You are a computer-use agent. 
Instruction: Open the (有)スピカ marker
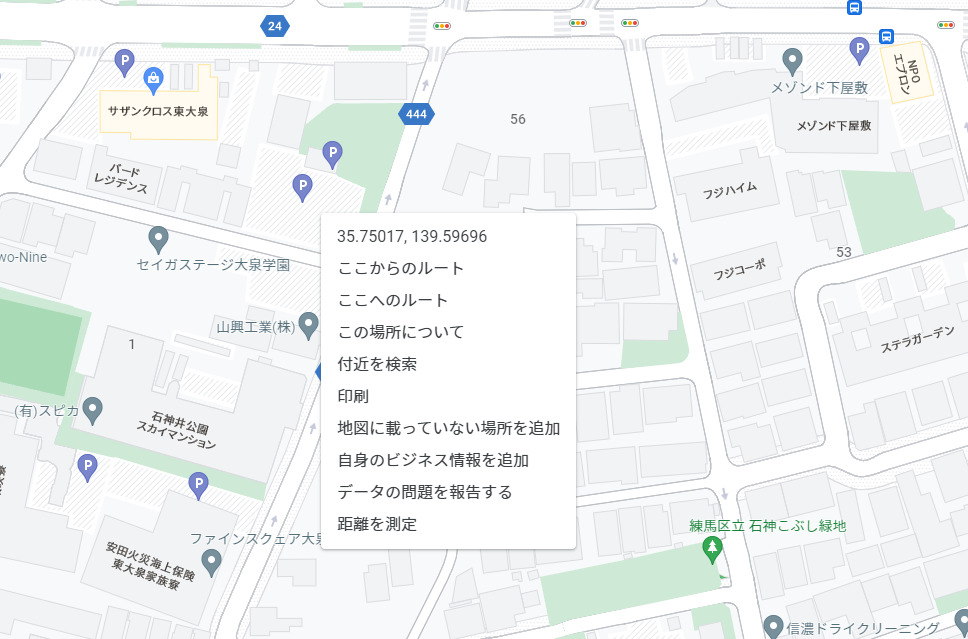pyautogui.click(x=92, y=408)
